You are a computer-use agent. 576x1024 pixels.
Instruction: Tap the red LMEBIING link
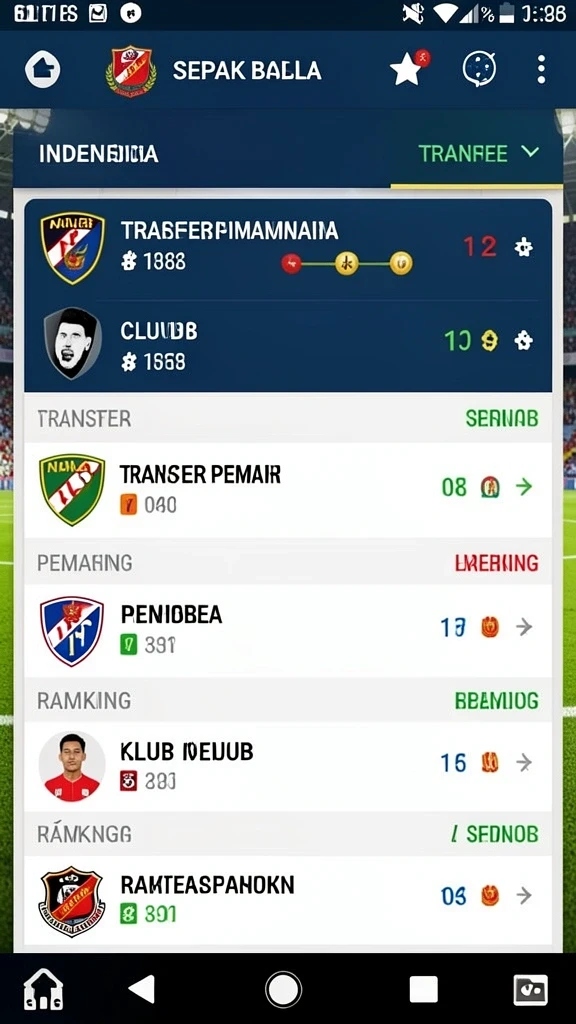[496, 563]
